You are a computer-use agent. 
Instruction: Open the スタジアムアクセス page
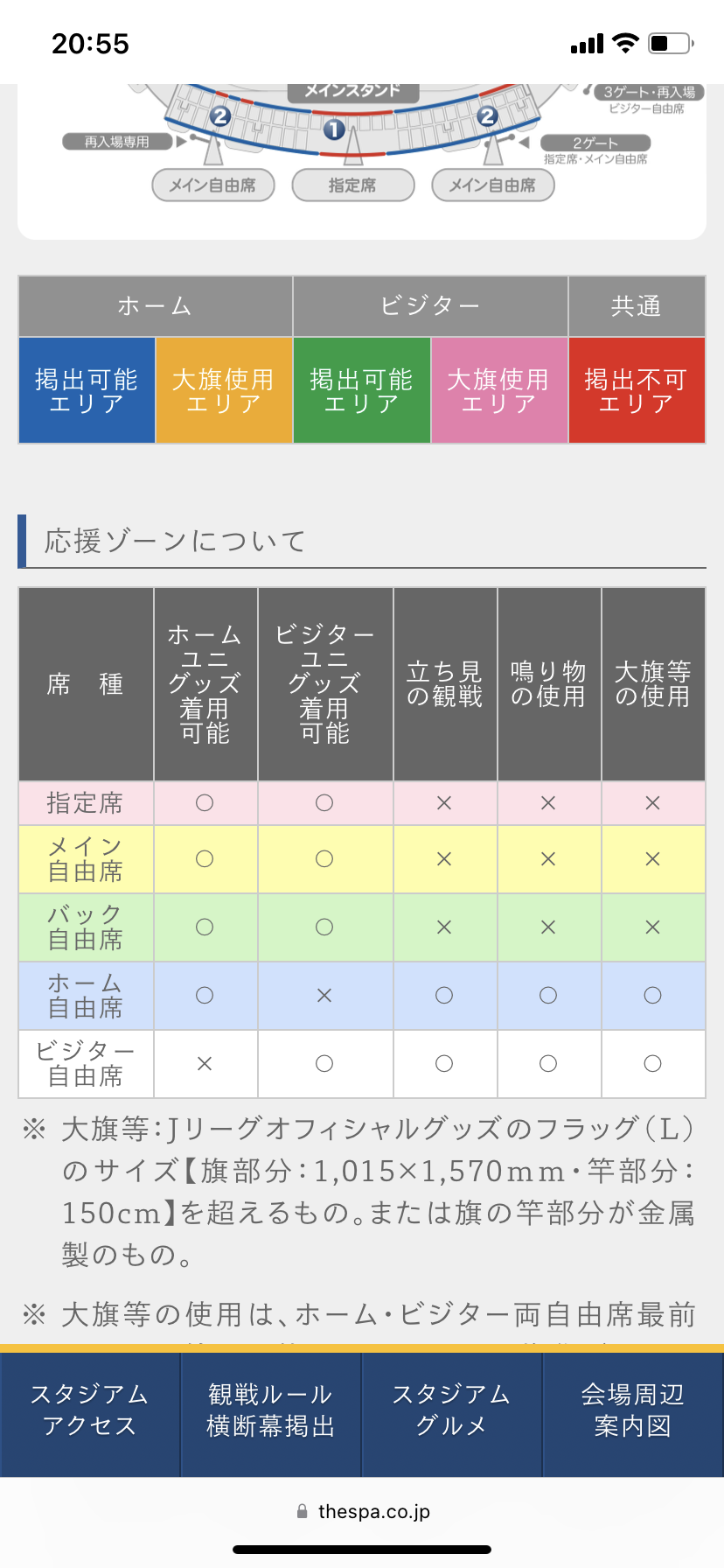pyautogui.click(x=90, y=1410)
